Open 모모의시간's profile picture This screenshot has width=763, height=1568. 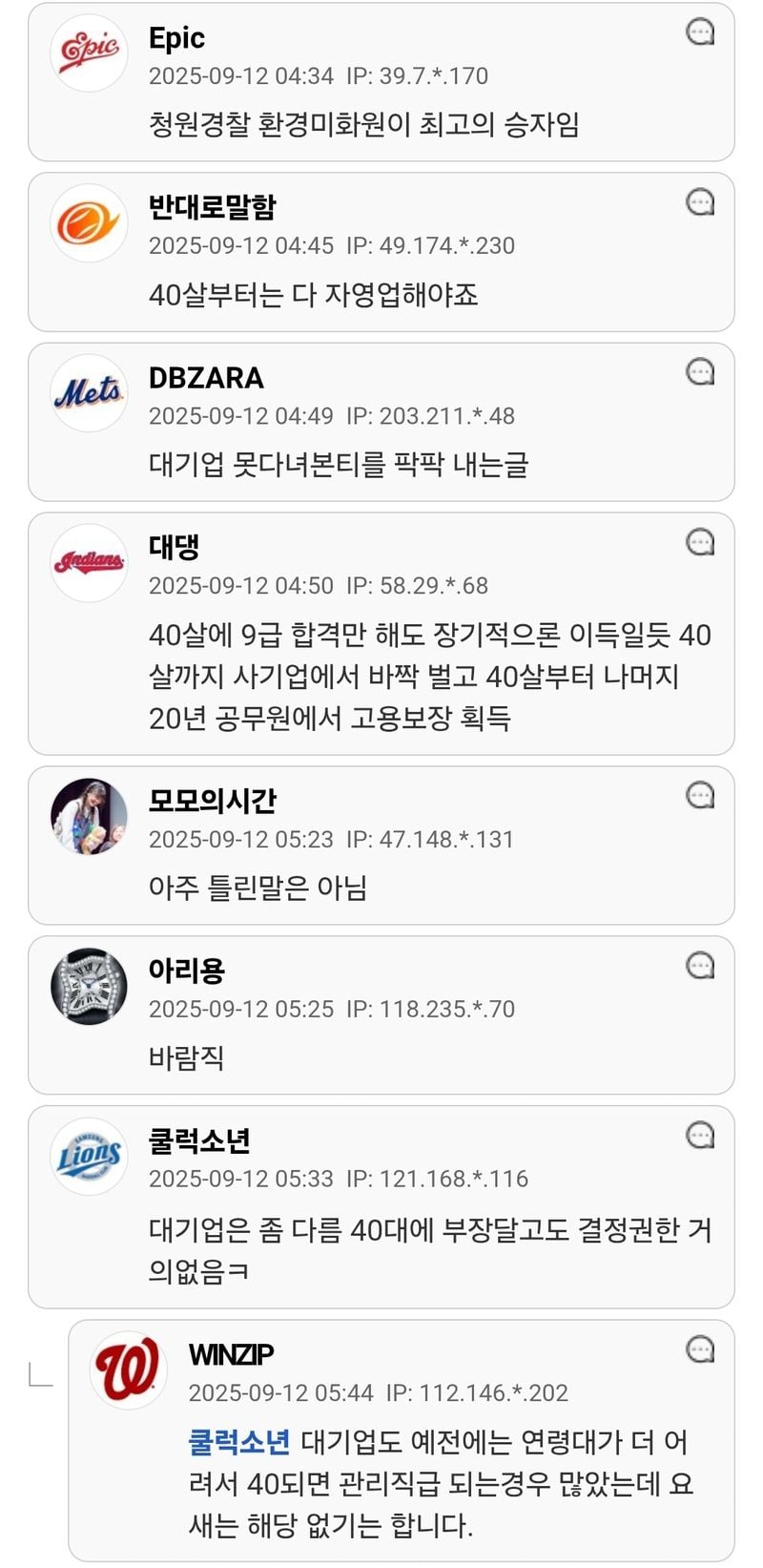[89, 816]
